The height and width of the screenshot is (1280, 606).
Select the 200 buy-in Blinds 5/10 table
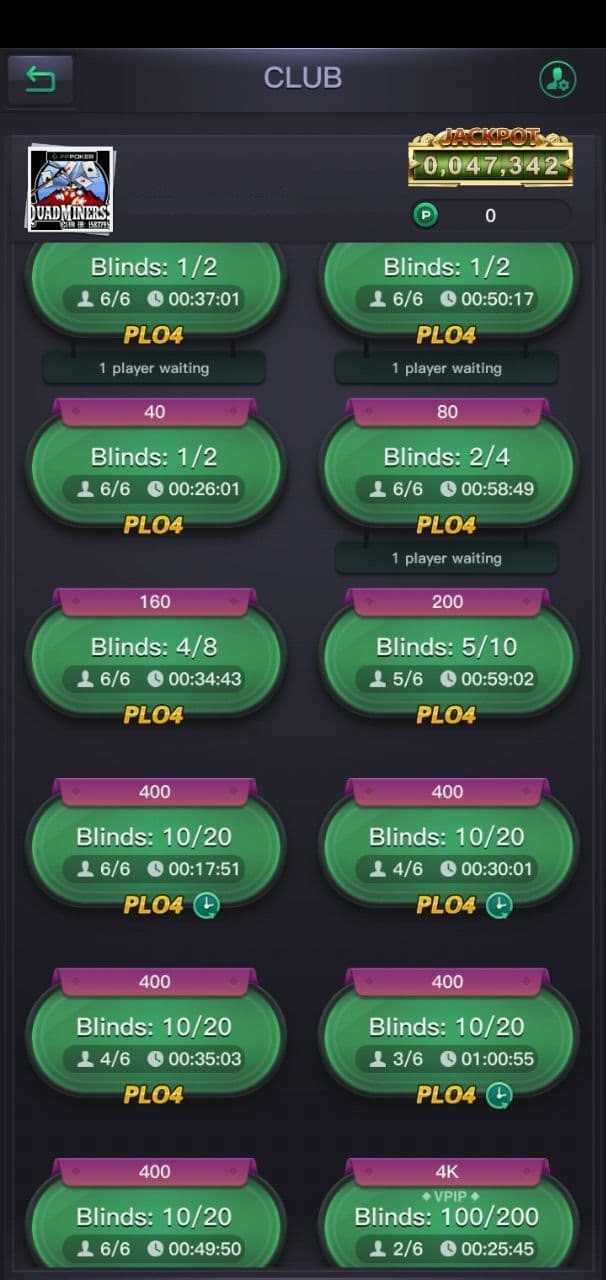click(447, 660)
